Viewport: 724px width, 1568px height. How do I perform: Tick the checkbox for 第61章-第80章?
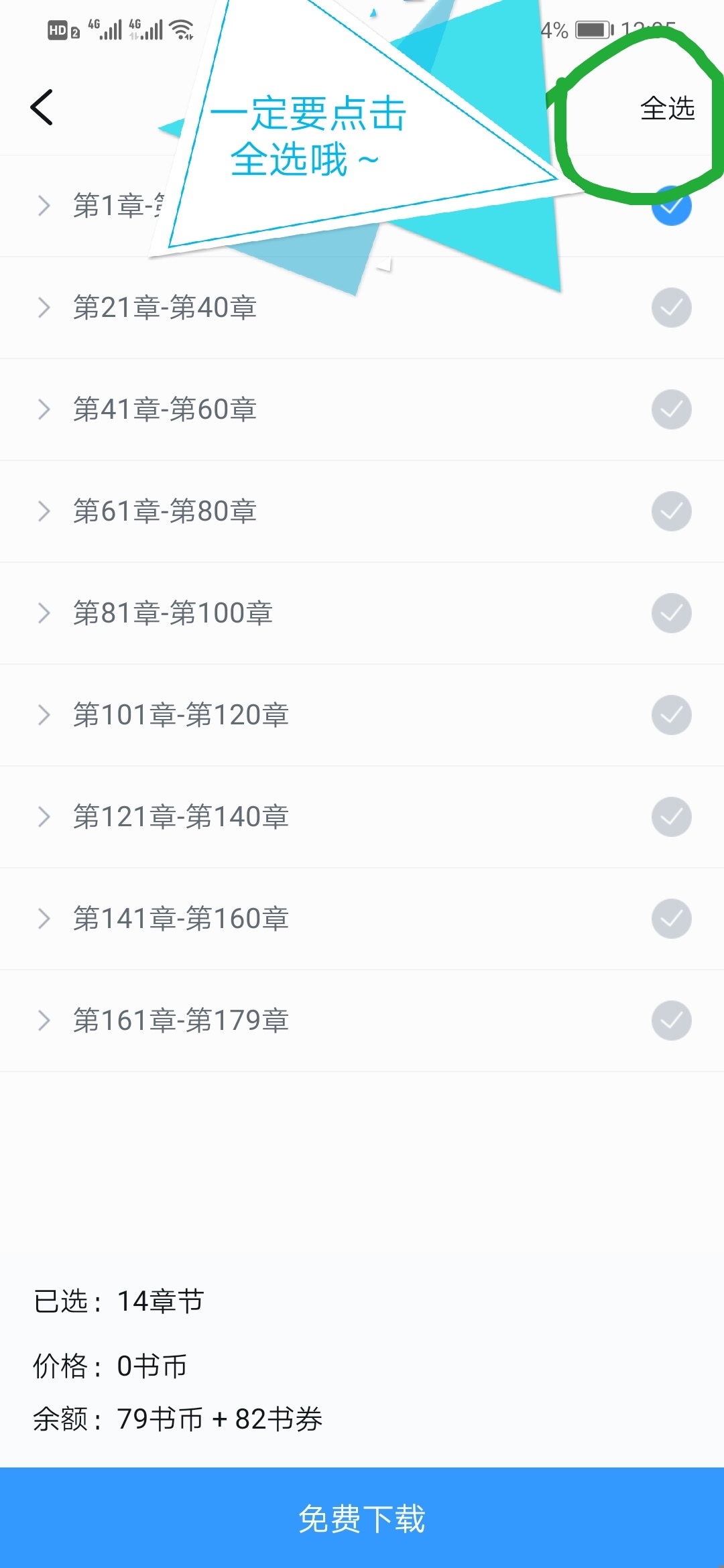click(672, 511)
